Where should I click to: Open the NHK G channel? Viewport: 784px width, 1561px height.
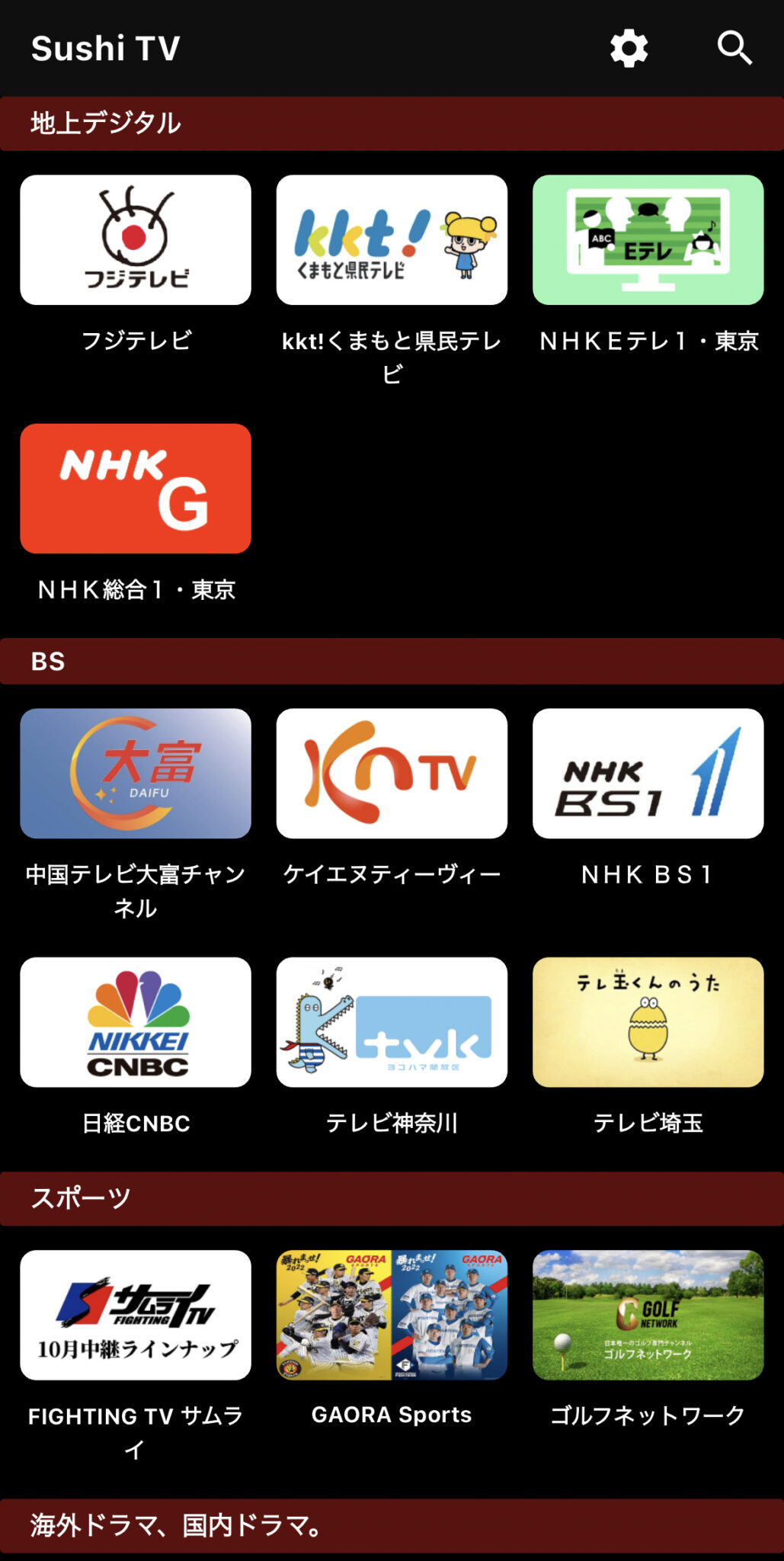pos(135,488)
